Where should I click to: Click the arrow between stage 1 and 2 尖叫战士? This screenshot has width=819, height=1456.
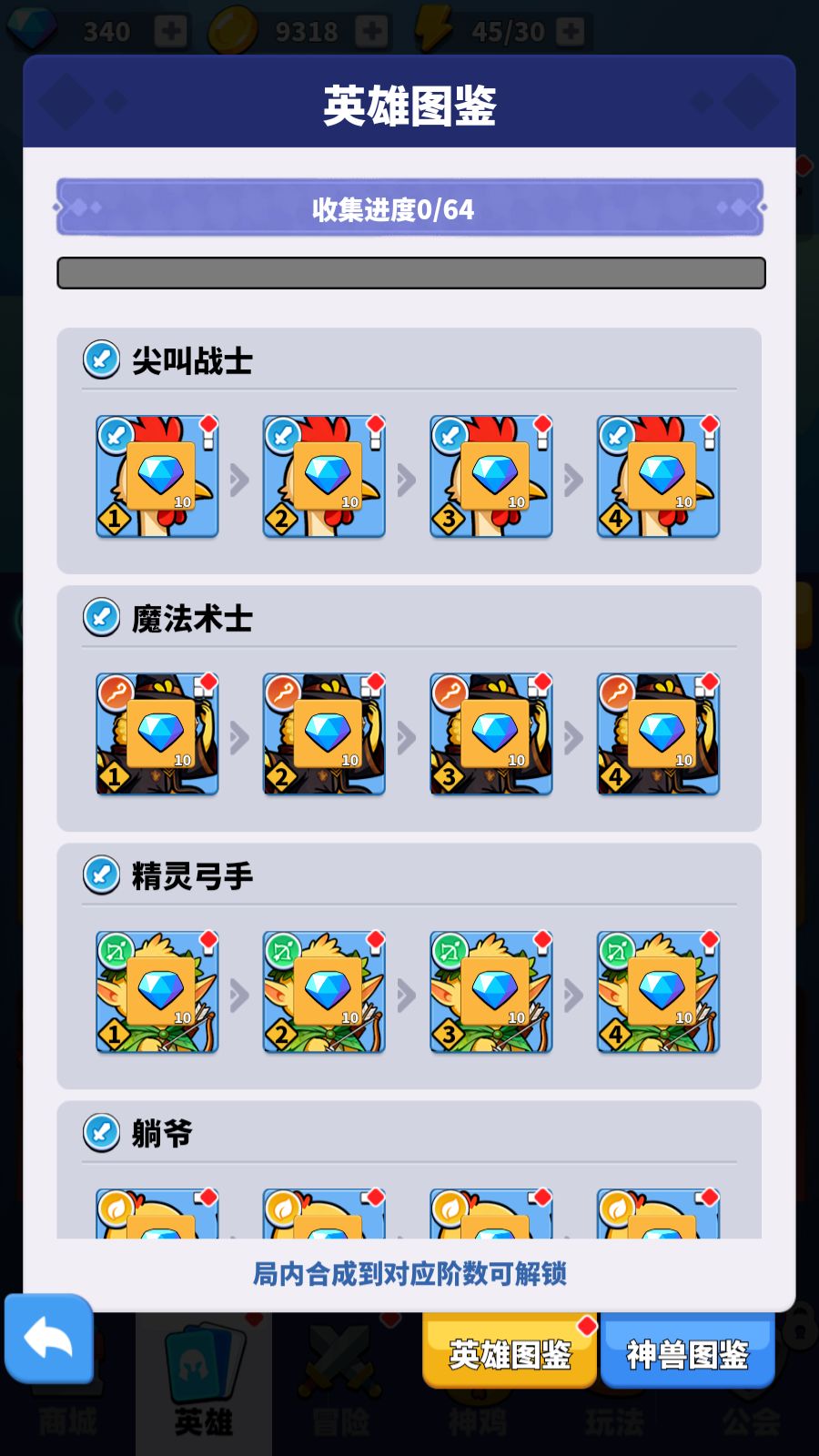point(238,478)
